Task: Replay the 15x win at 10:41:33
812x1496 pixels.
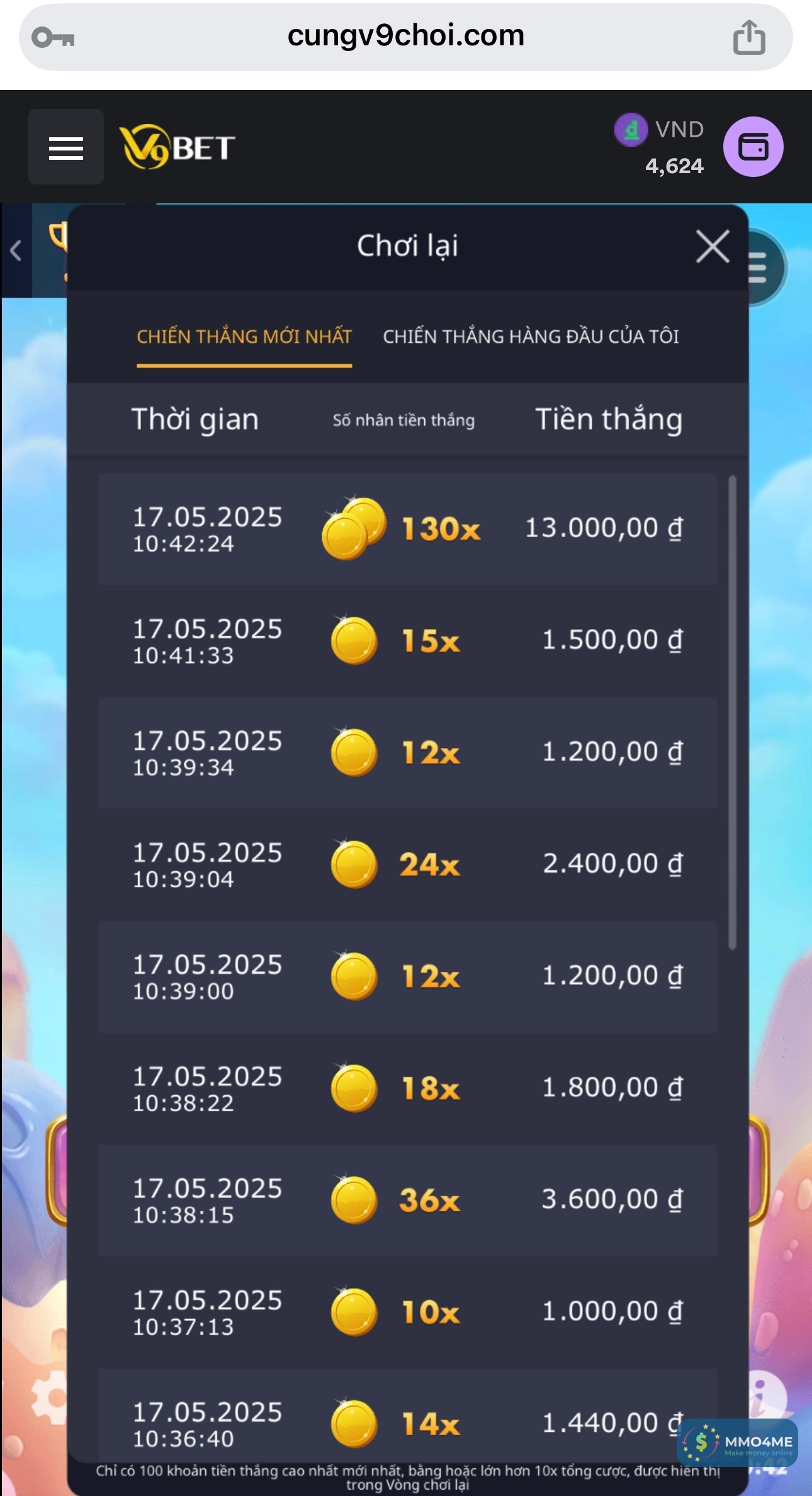Action: [x=407, y=641]
